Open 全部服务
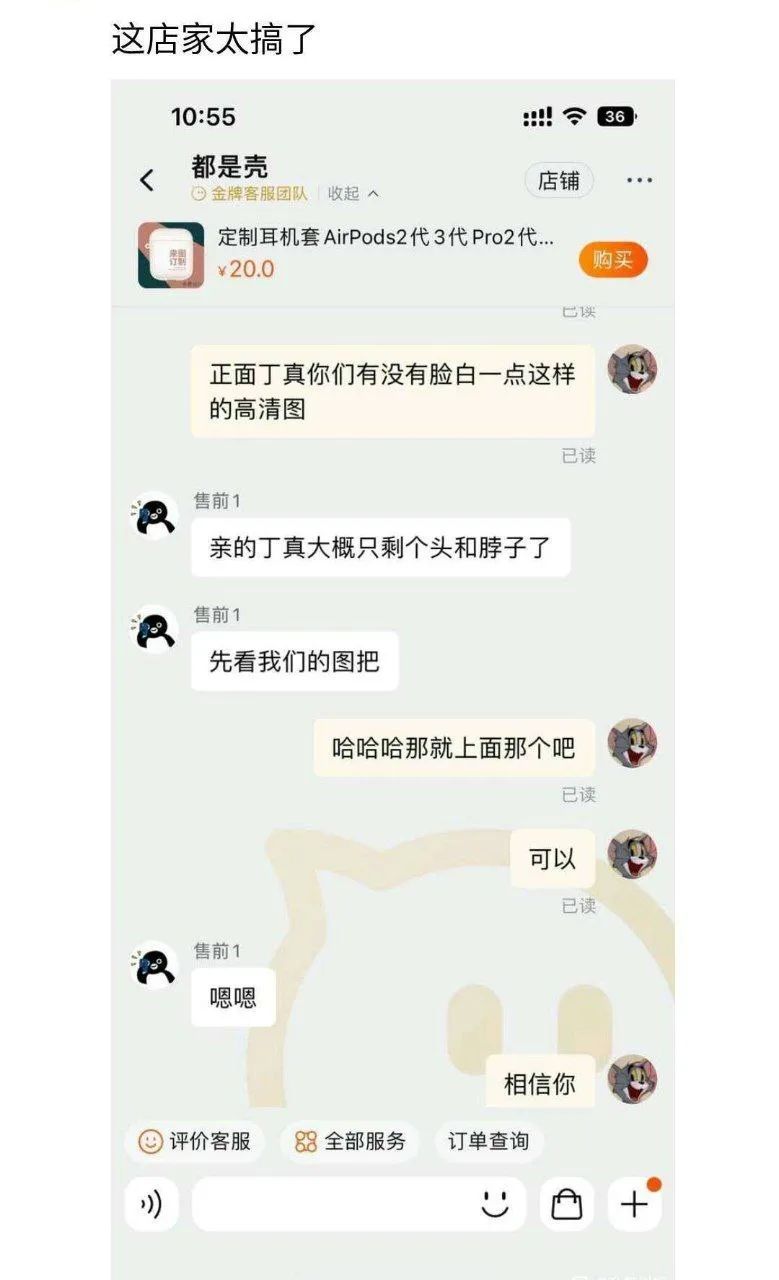The image size is (779, 1280). tap(350, 1141)
